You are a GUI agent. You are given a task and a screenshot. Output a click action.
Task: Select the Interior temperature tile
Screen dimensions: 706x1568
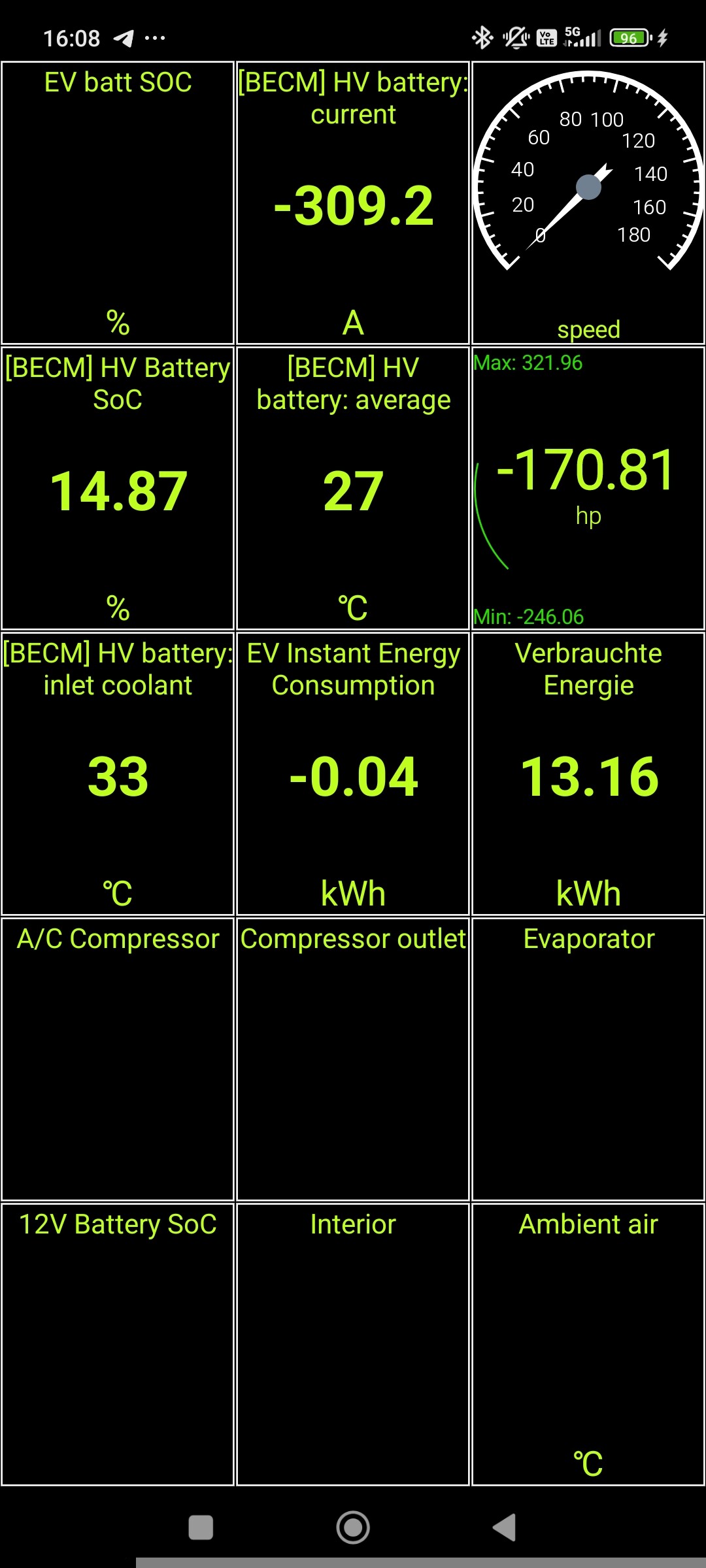(353, 1345)
